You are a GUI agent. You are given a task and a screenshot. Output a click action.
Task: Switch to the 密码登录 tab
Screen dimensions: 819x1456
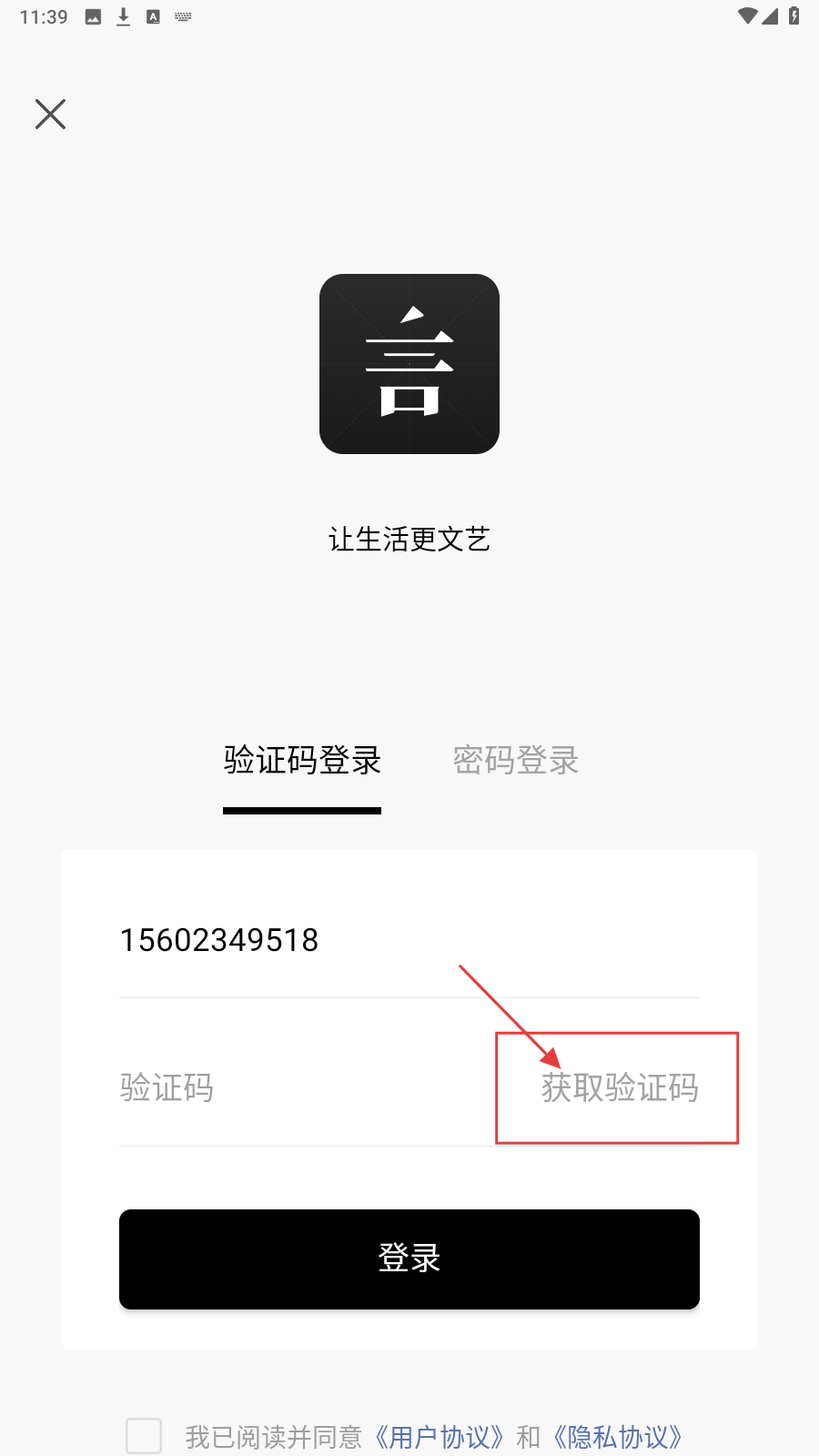(515, 760)
